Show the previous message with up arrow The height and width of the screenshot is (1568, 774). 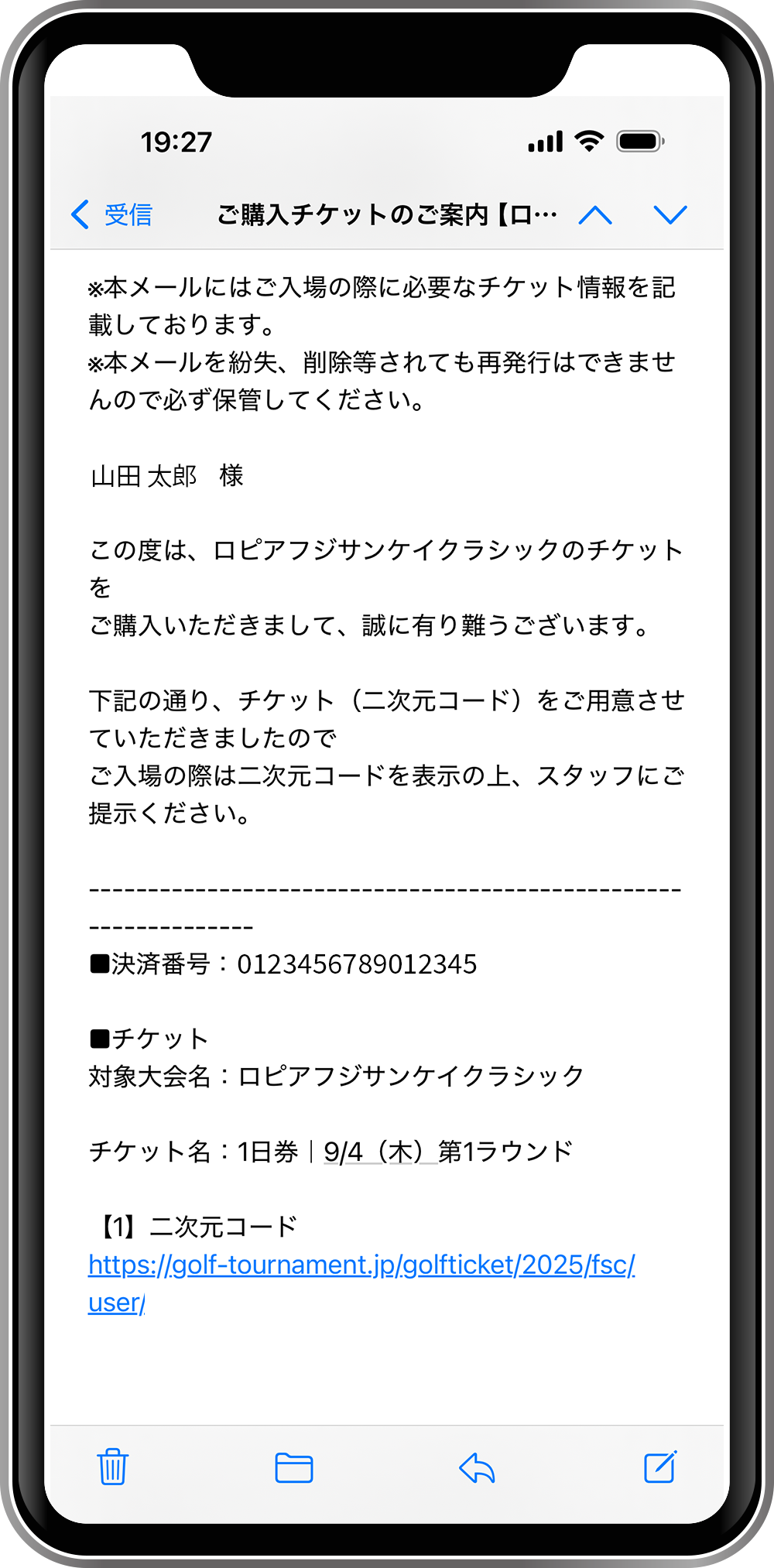click(595, 215)
